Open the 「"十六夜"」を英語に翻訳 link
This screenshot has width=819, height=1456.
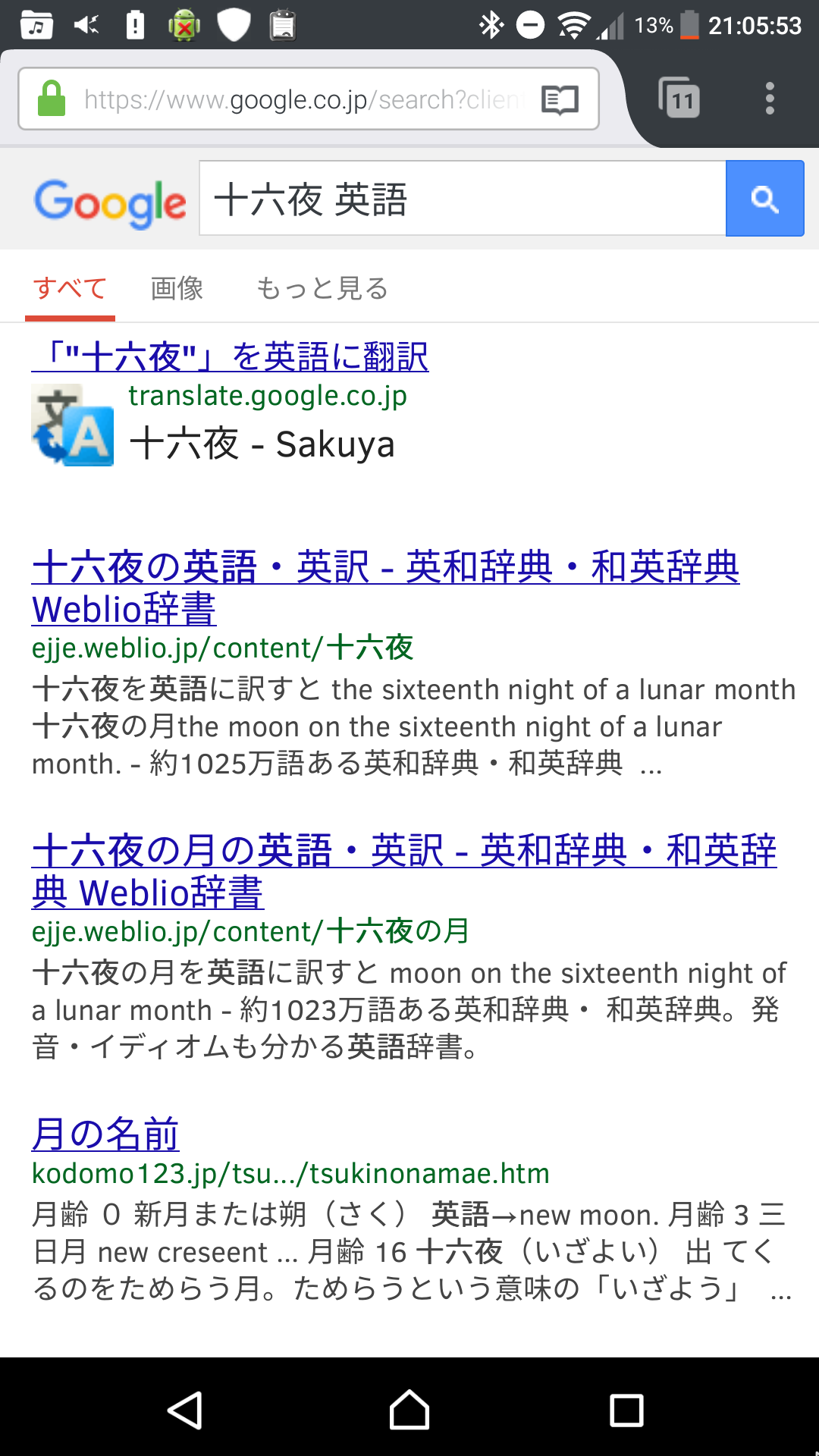click(231, 356)
